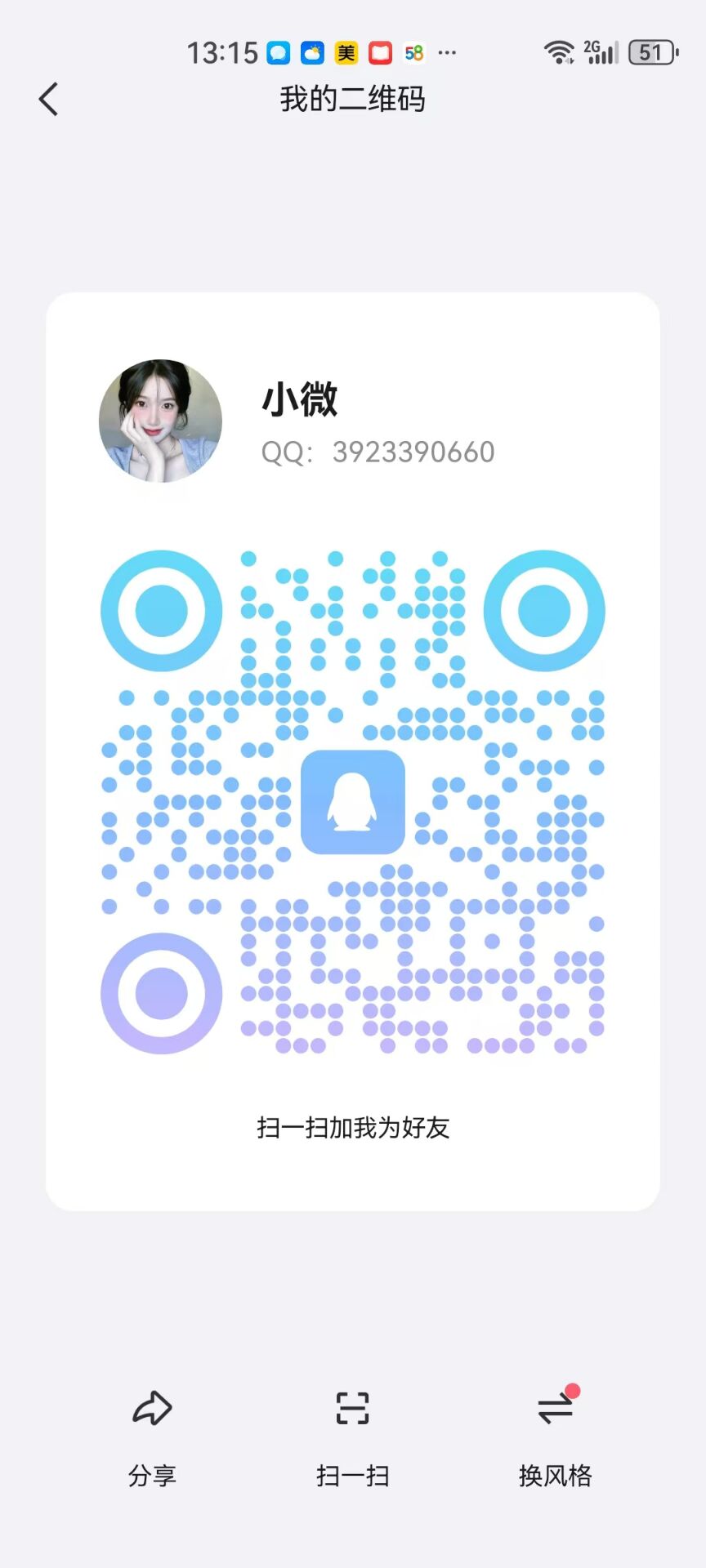Screen dimensions: 706x1568
Task: Go back from the 我的二维码 page
Action: (x=49, y=100)
